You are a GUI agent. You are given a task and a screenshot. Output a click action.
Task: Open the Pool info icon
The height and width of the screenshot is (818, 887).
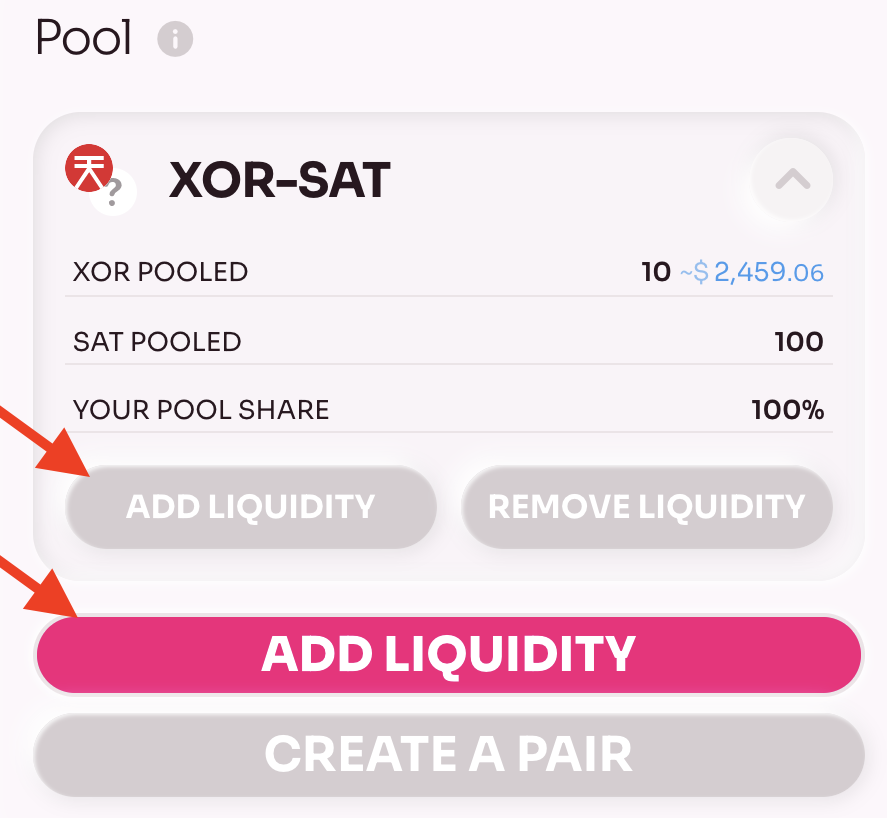[175, 40]
